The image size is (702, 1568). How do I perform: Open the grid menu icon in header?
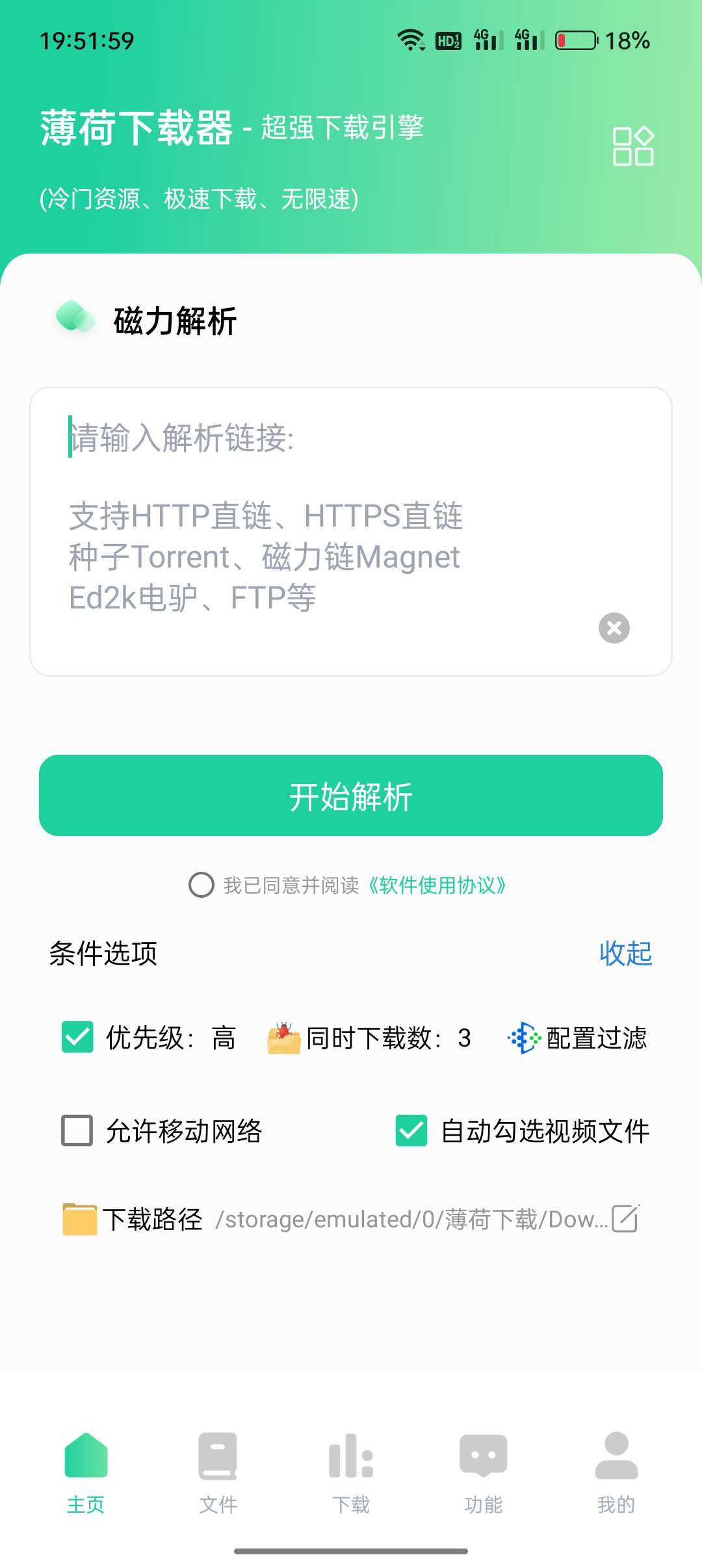tap(632, 146)
